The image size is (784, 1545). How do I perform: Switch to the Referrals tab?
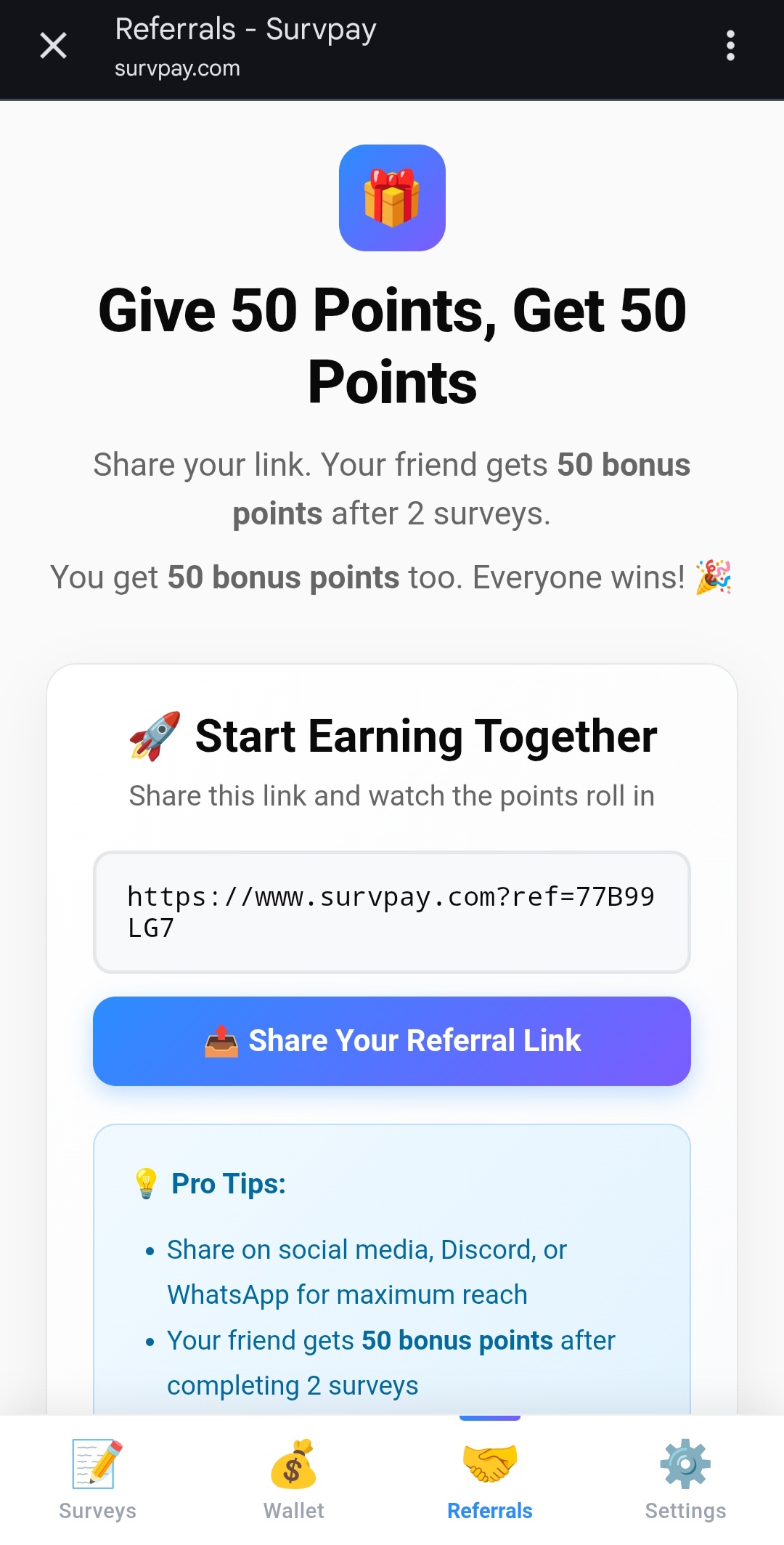click(489, 1482)
